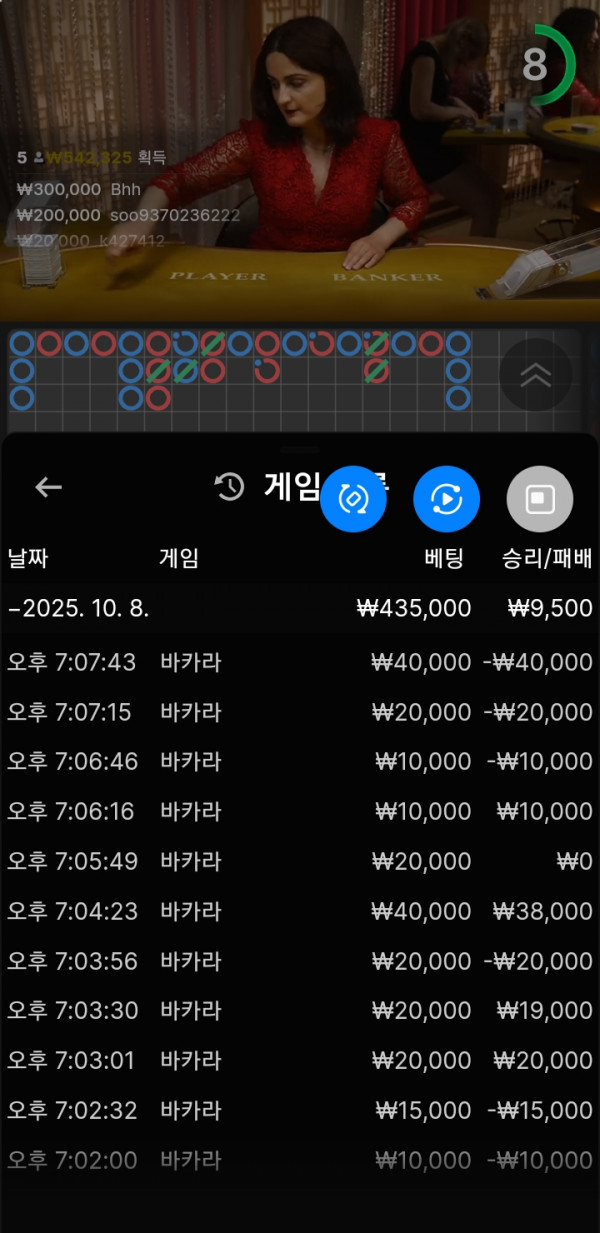
Task: Tap the blue circular play button
Action: pos(447,498)
